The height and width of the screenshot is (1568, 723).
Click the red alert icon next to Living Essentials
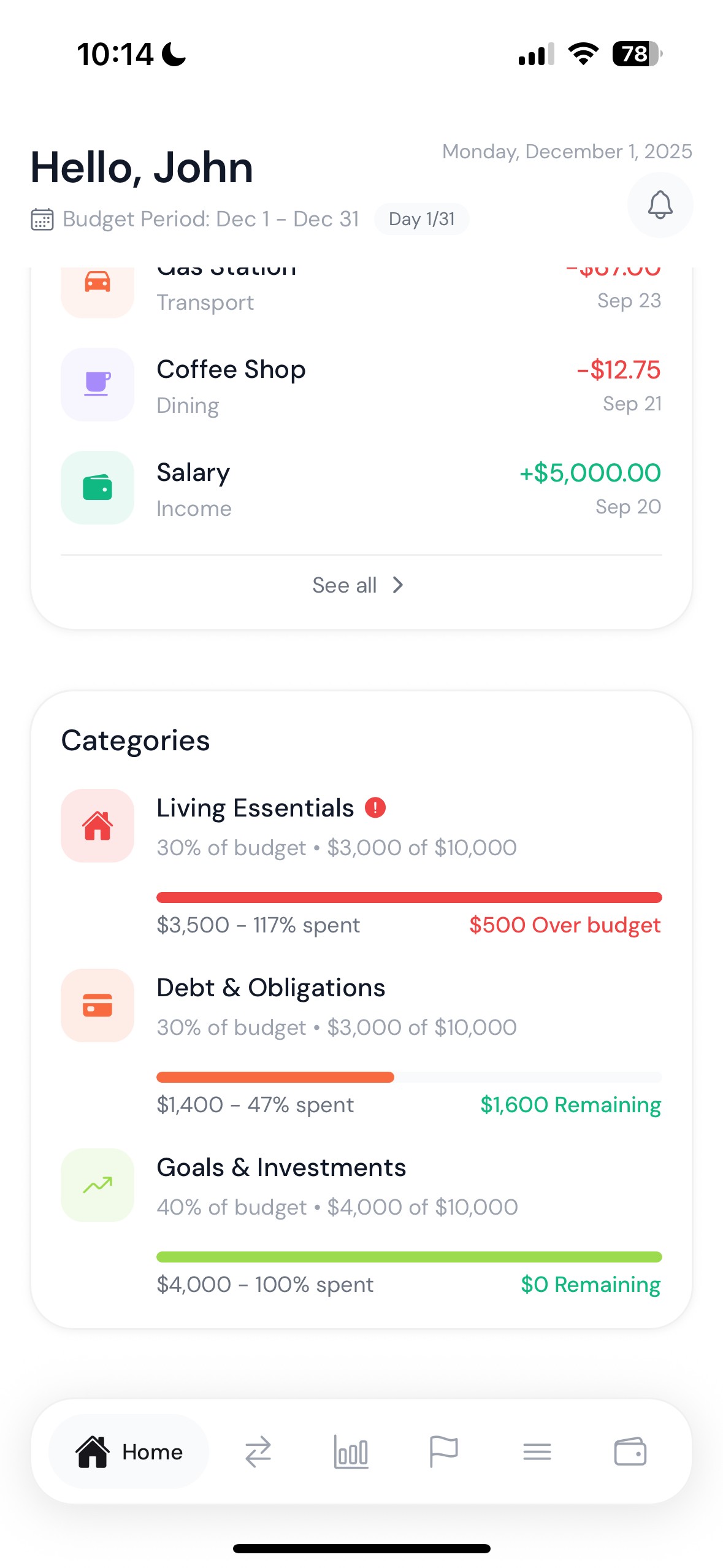[375, 808]
